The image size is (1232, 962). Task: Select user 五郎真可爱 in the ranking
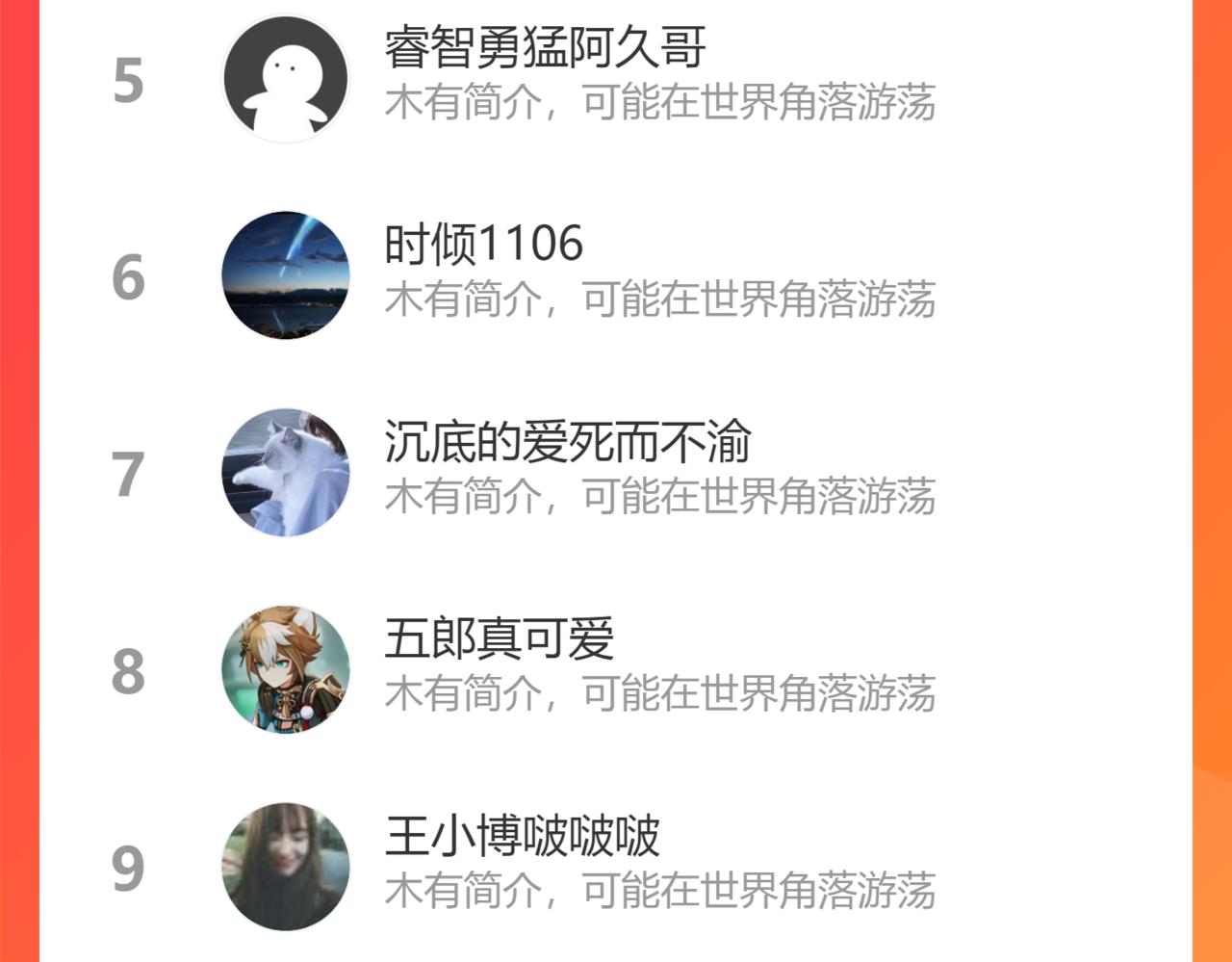click(616, 670)
